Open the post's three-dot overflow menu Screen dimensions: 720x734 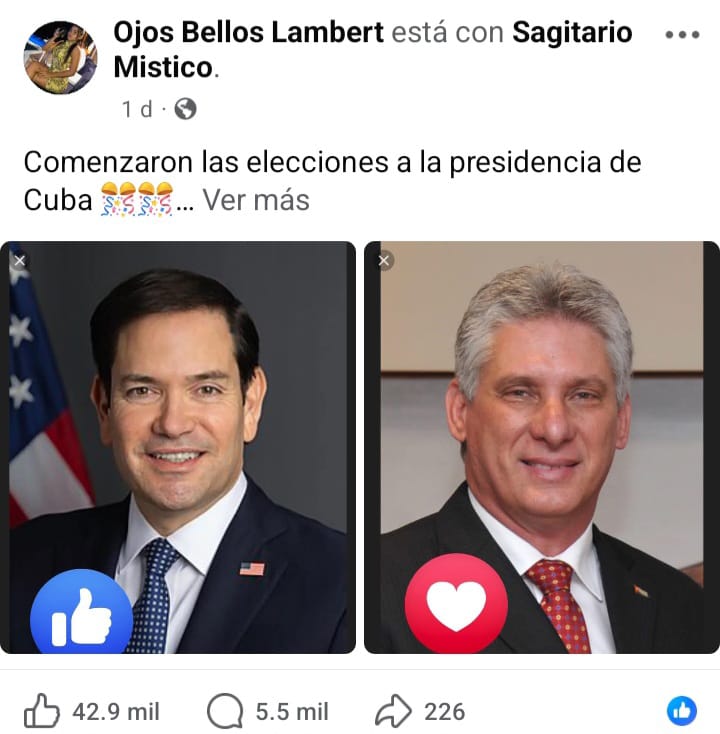[682, 34]
